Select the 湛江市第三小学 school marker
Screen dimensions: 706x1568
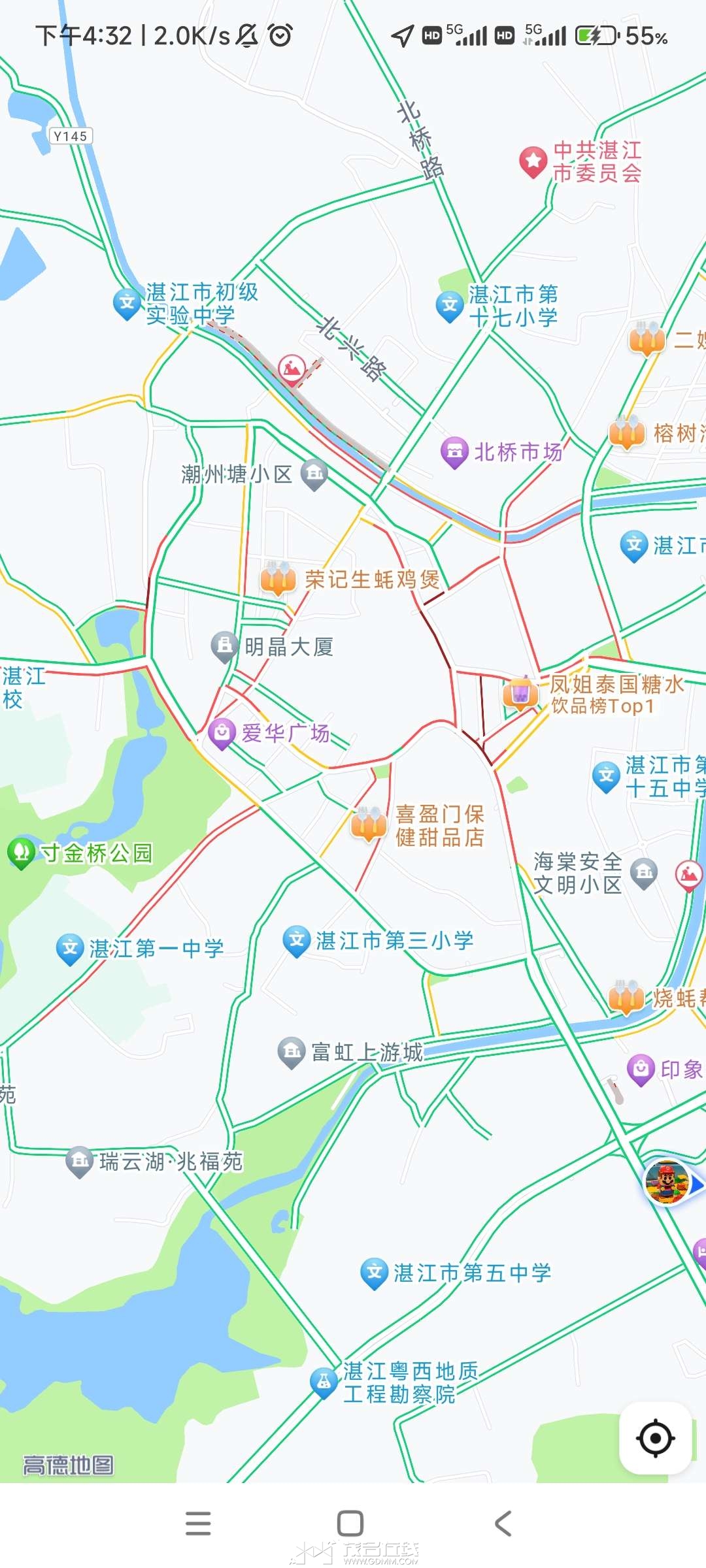(x=297, y=940)
